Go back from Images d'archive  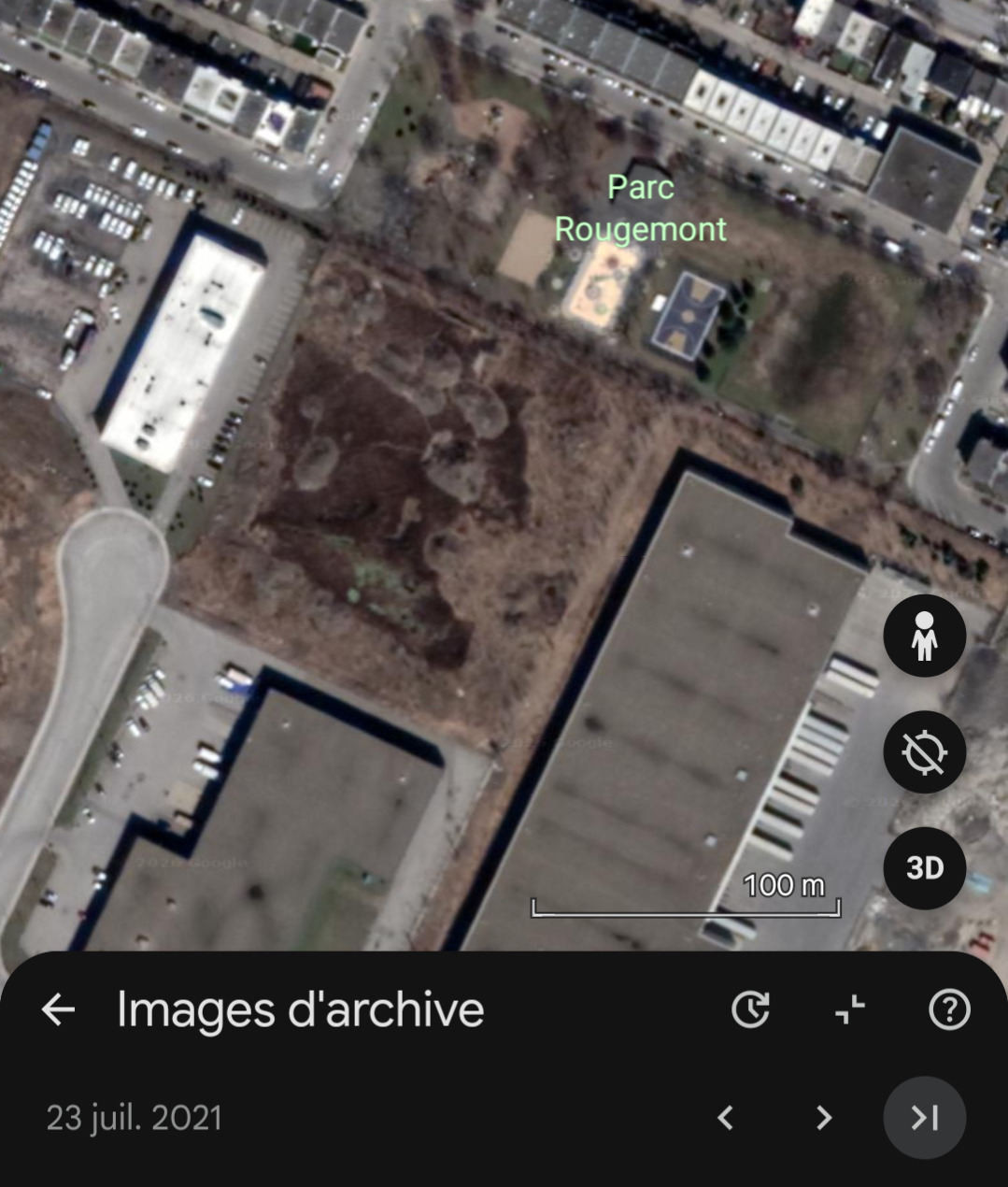[58, 1009]
